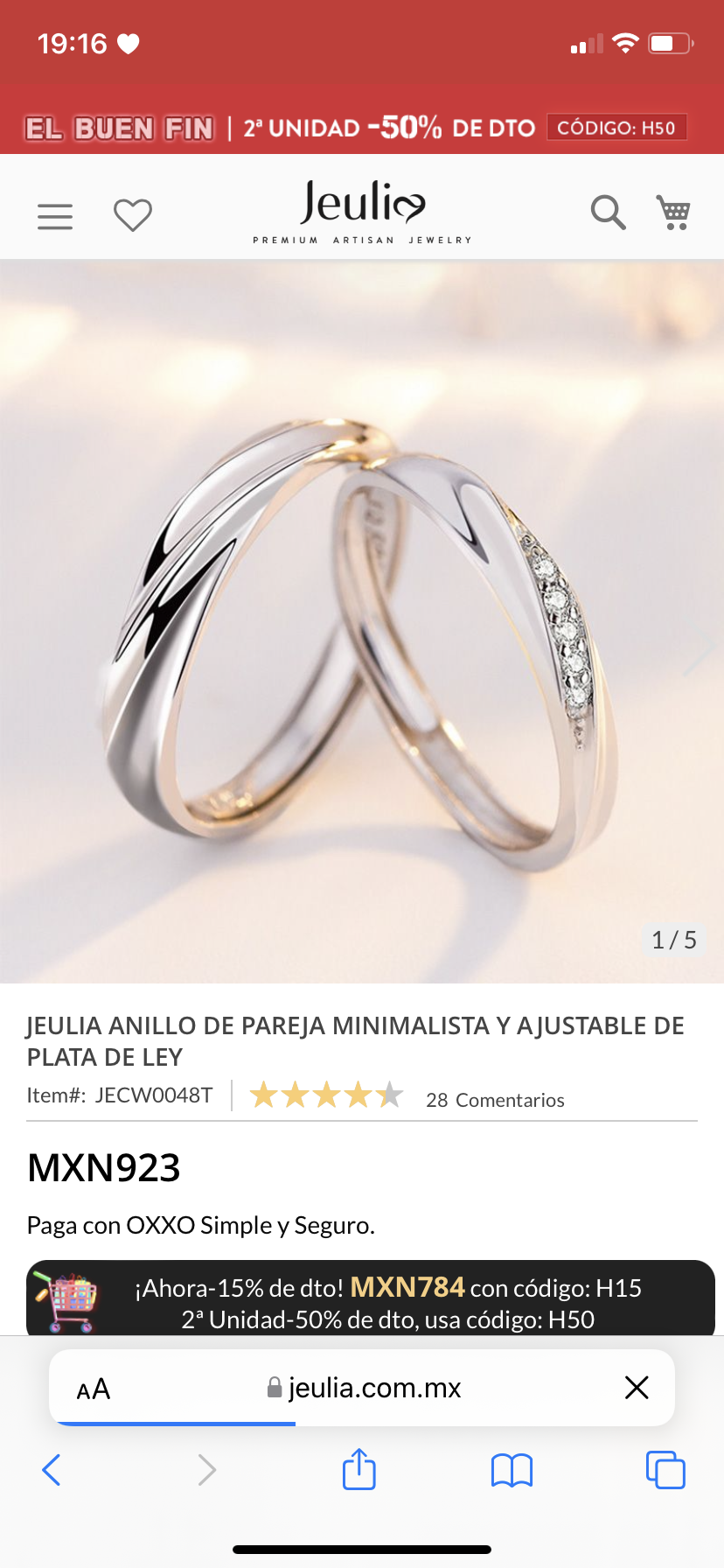Tap the Jeulia logo to go home

(x=362, y=212)
